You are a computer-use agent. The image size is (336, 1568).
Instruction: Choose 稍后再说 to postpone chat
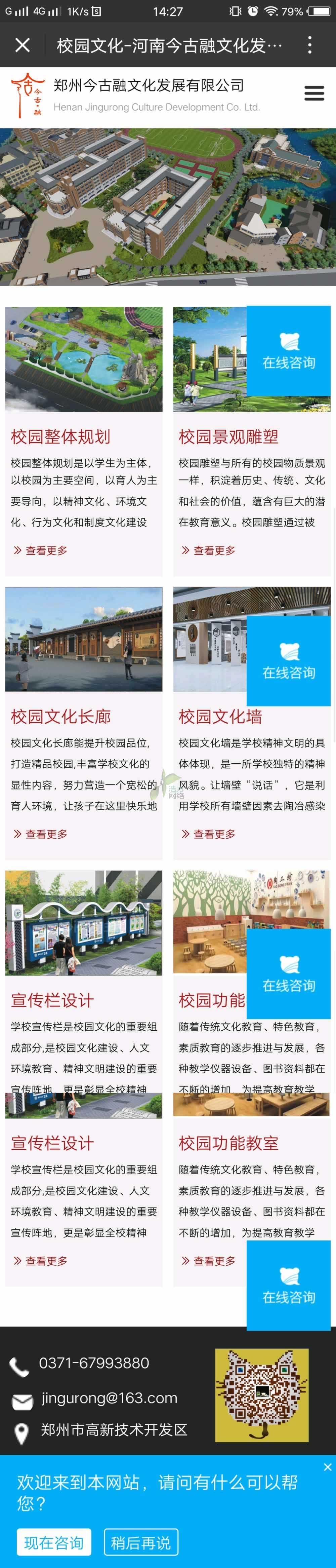140,1542
